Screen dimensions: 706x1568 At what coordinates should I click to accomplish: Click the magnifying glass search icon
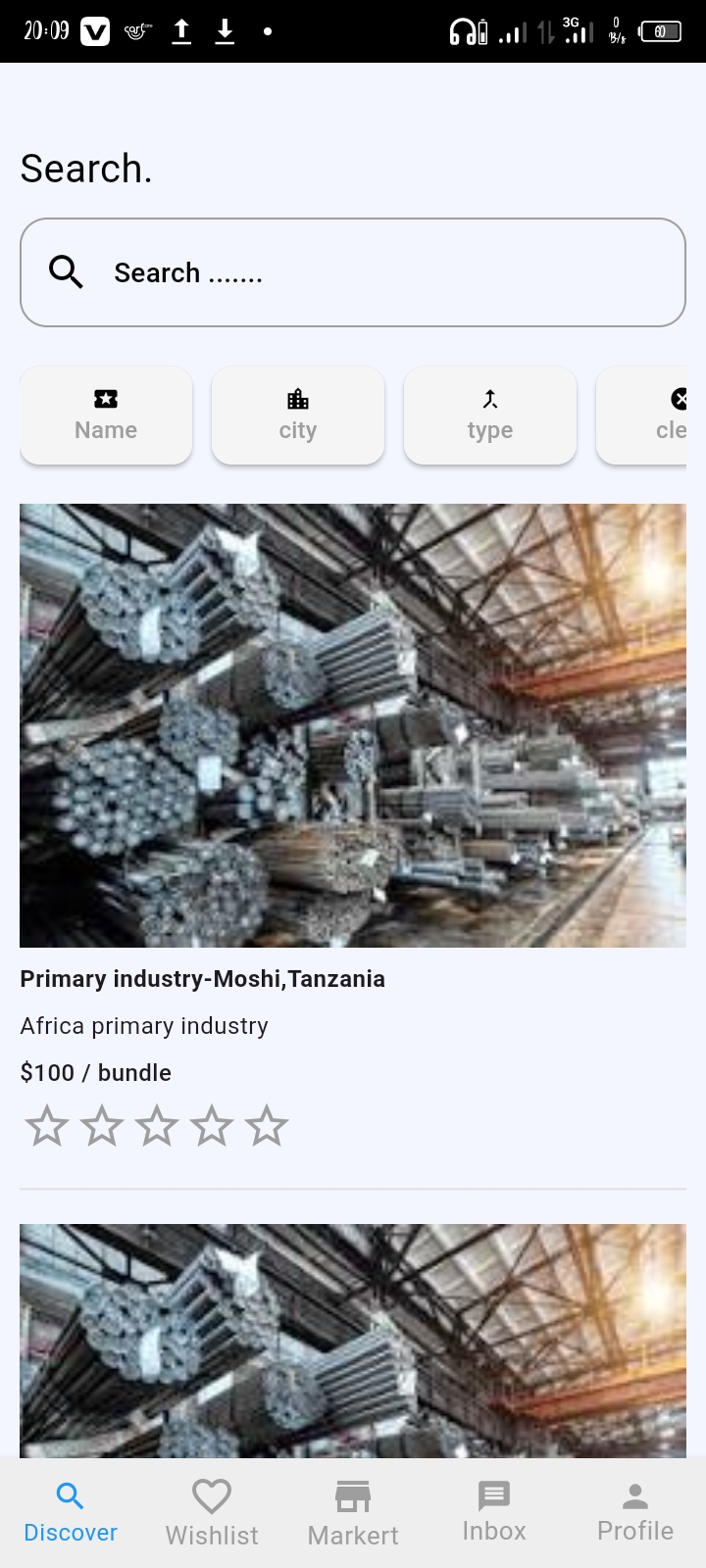point(65,271)
